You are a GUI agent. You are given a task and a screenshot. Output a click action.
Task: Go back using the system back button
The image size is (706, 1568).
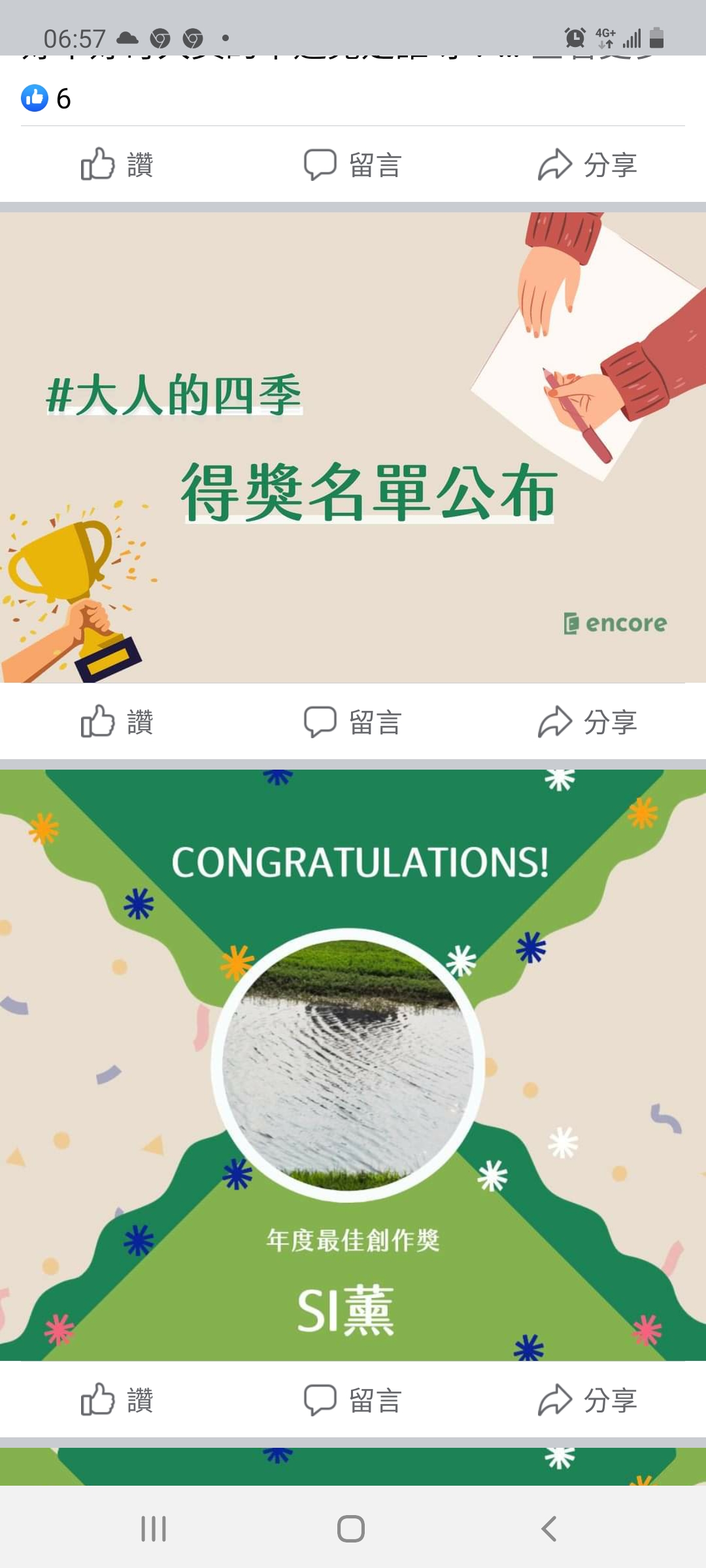tap(549, 1529)
